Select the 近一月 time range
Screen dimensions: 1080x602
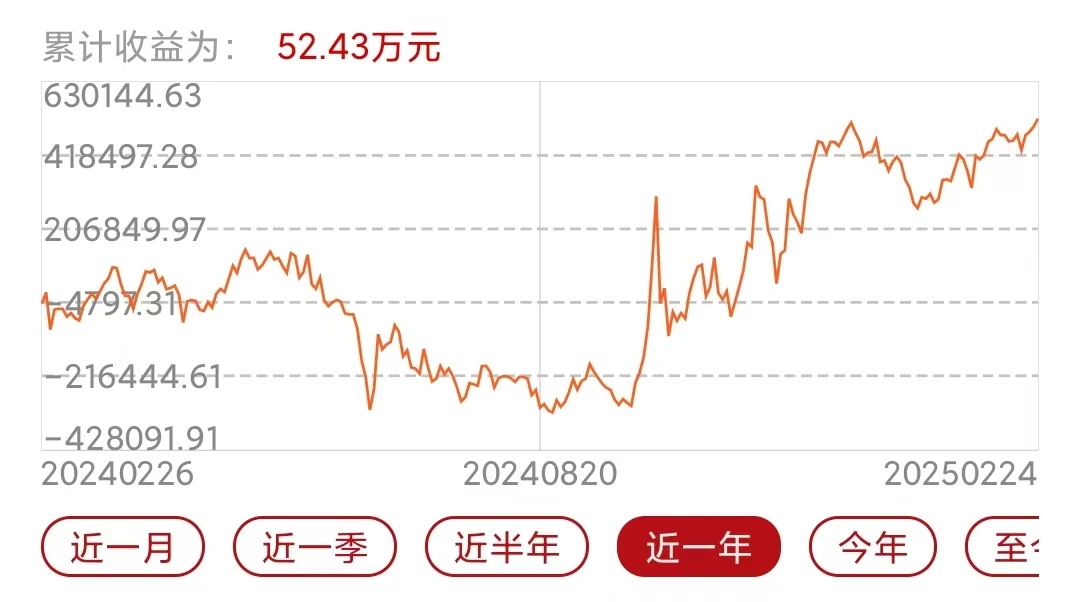click(122, 547)
